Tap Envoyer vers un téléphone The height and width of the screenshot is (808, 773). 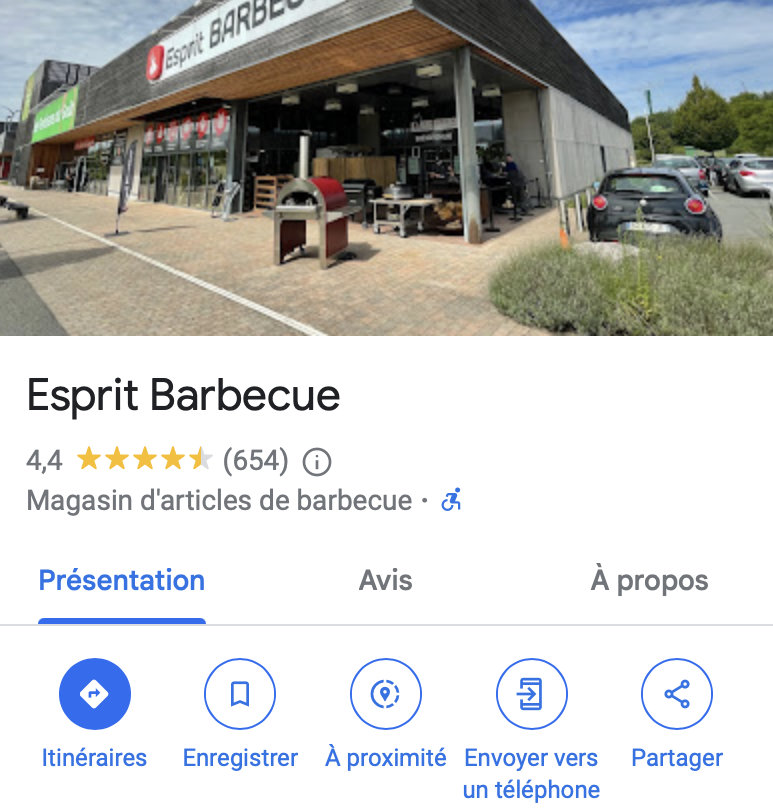tap(532, 694)
